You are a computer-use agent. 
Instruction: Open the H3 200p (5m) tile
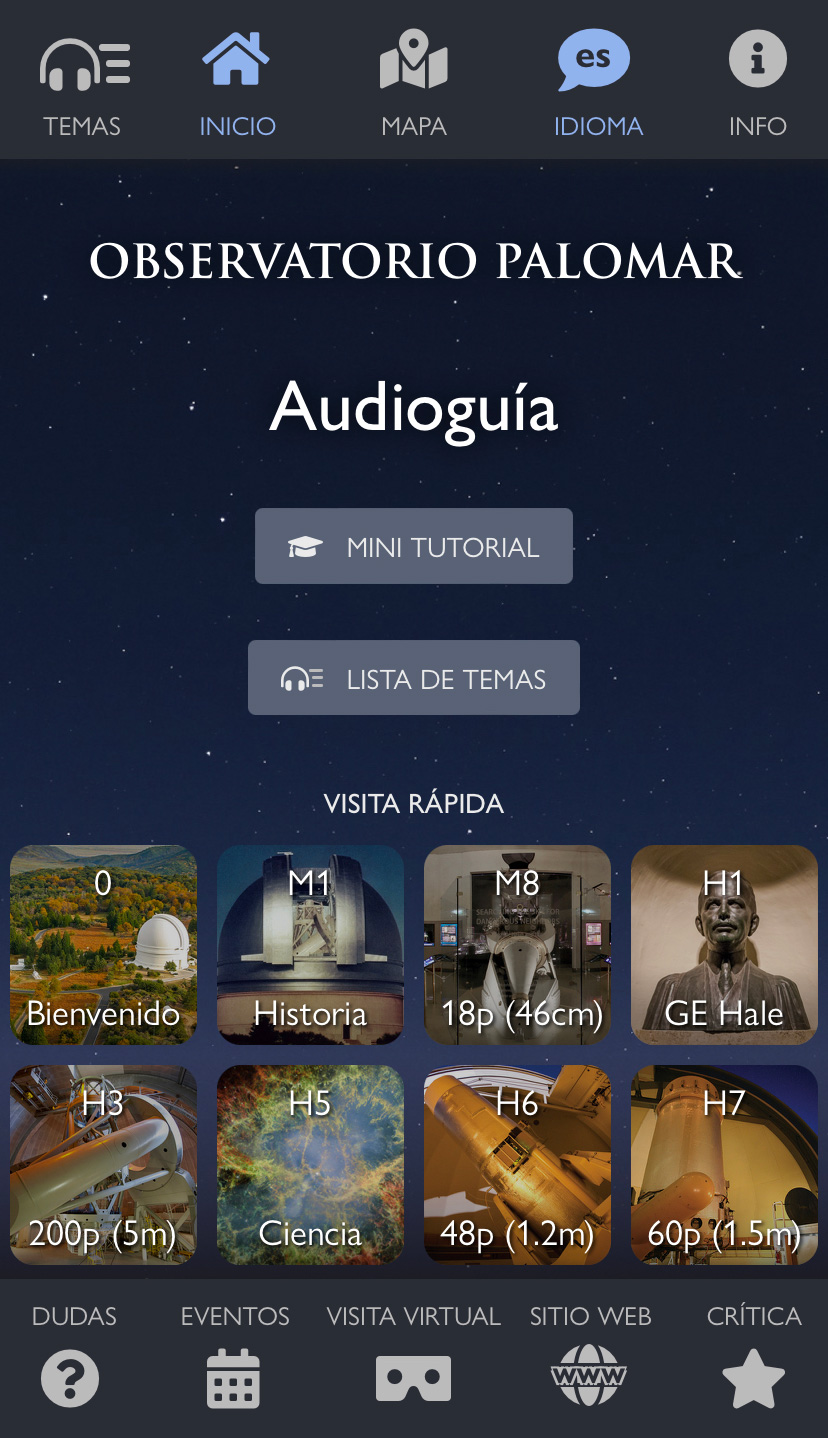pyautogui.click(x=104, y=1165)
